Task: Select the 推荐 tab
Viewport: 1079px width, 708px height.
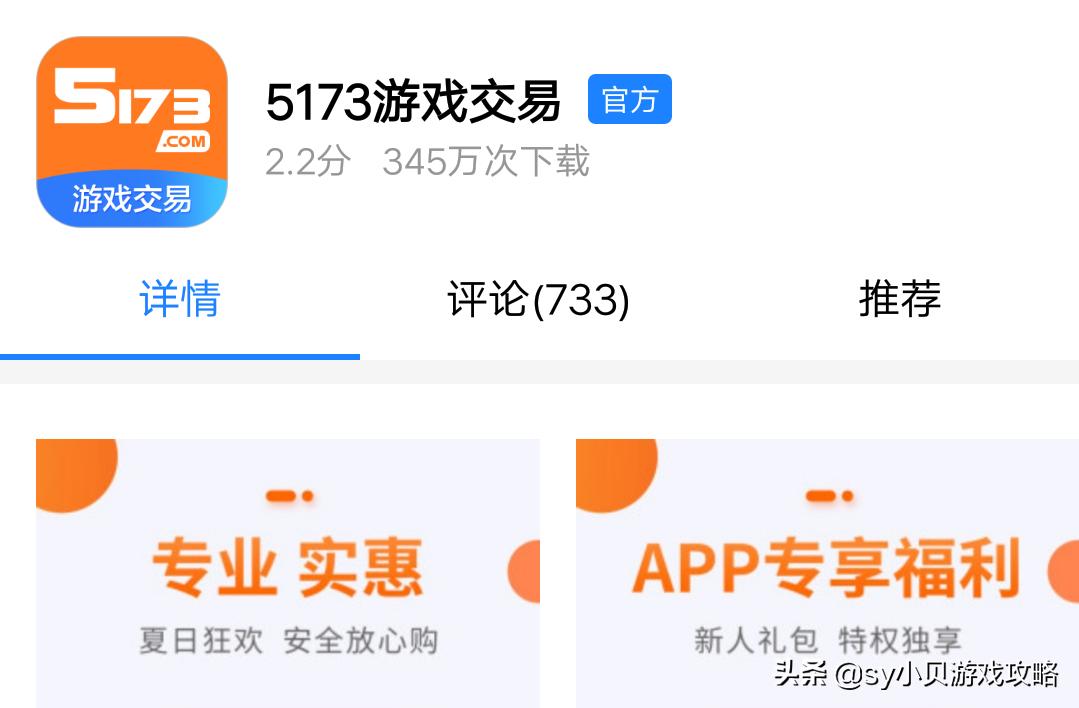Action: pyautogui.click(x=899, y=299)
